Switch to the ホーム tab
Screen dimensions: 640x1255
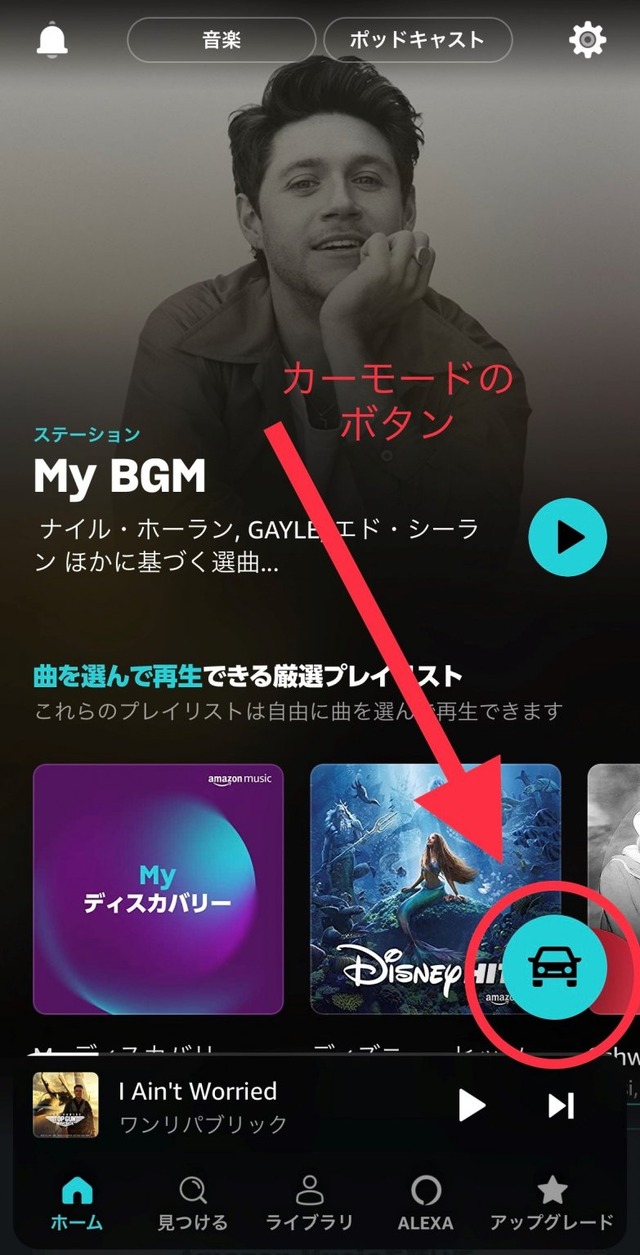click(x=77, y=1203)
